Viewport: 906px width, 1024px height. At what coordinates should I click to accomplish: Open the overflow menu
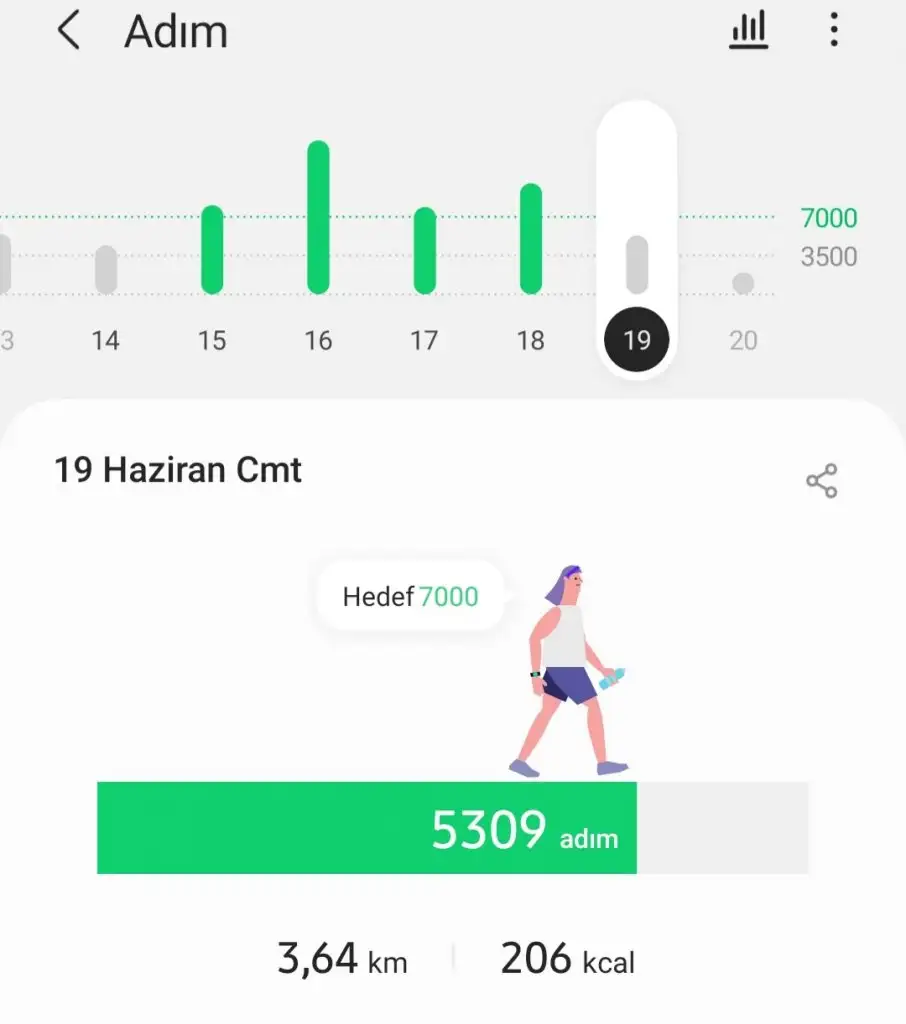(x=834, y=30)
